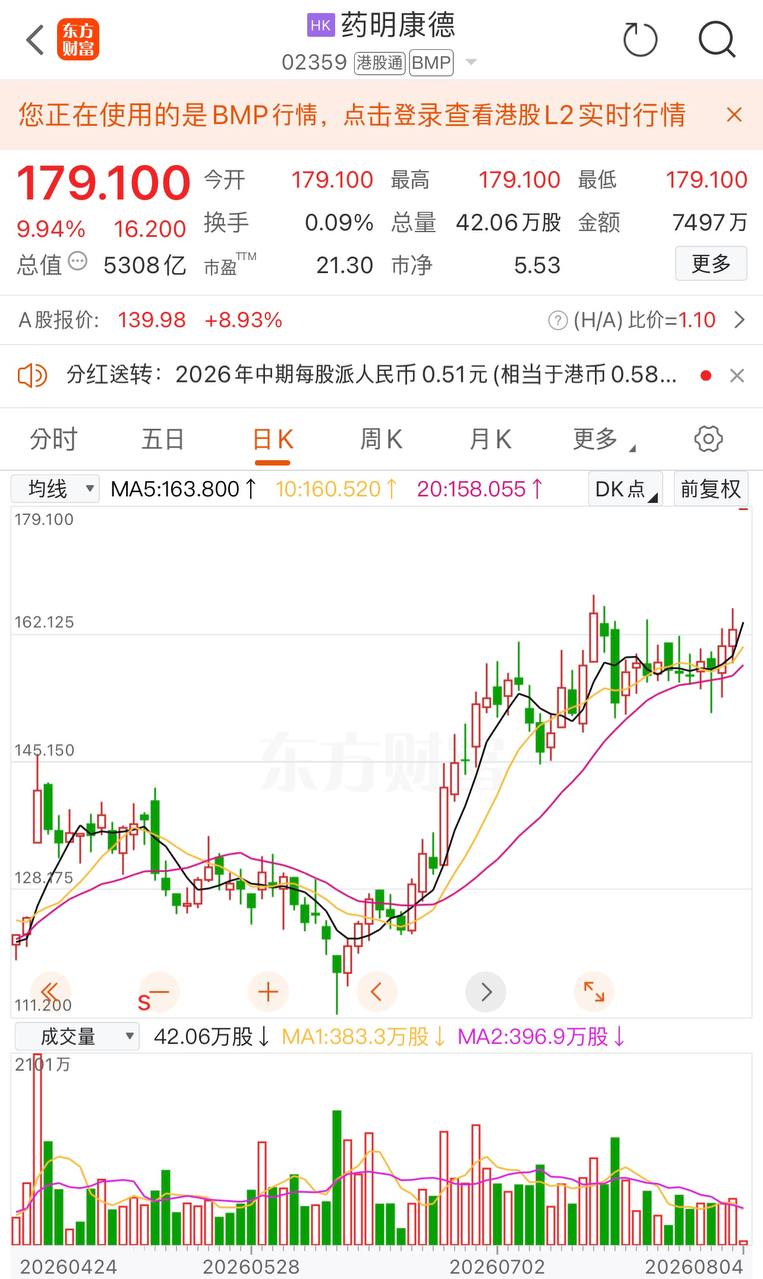Change the 前复权 adjustment setting
The height and width of the screenshot is (1279, 763).
pyautogui.click(x=711, y=489)
